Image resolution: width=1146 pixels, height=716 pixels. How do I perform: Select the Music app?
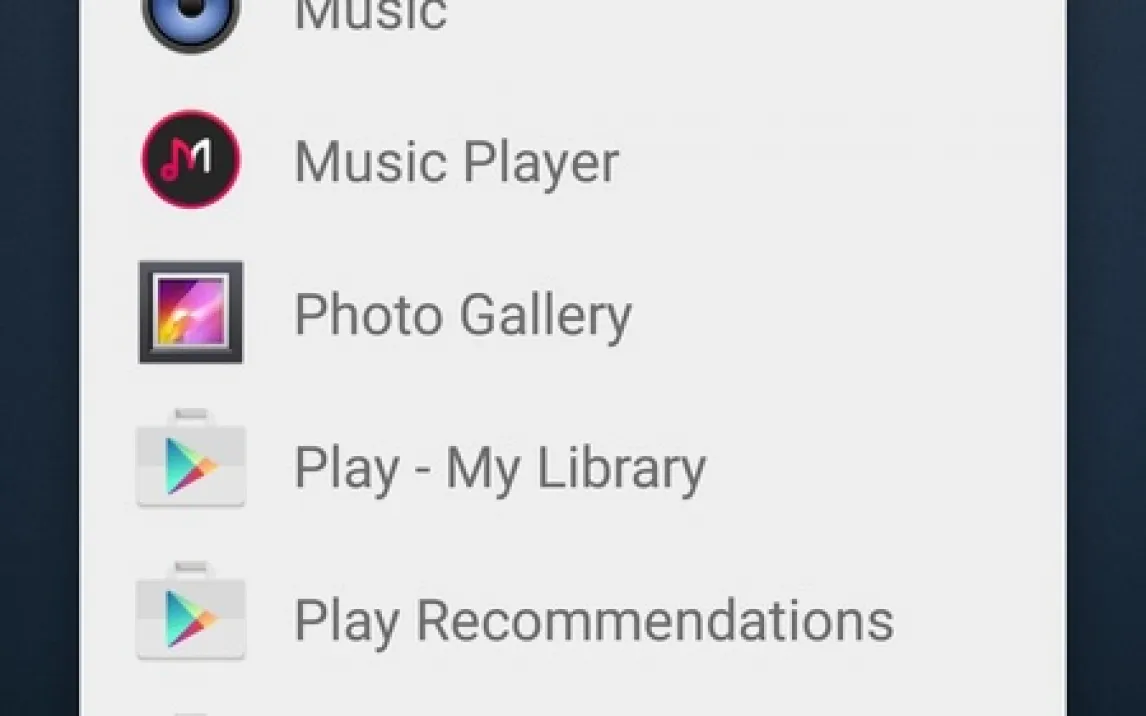(x=370, y=16)
